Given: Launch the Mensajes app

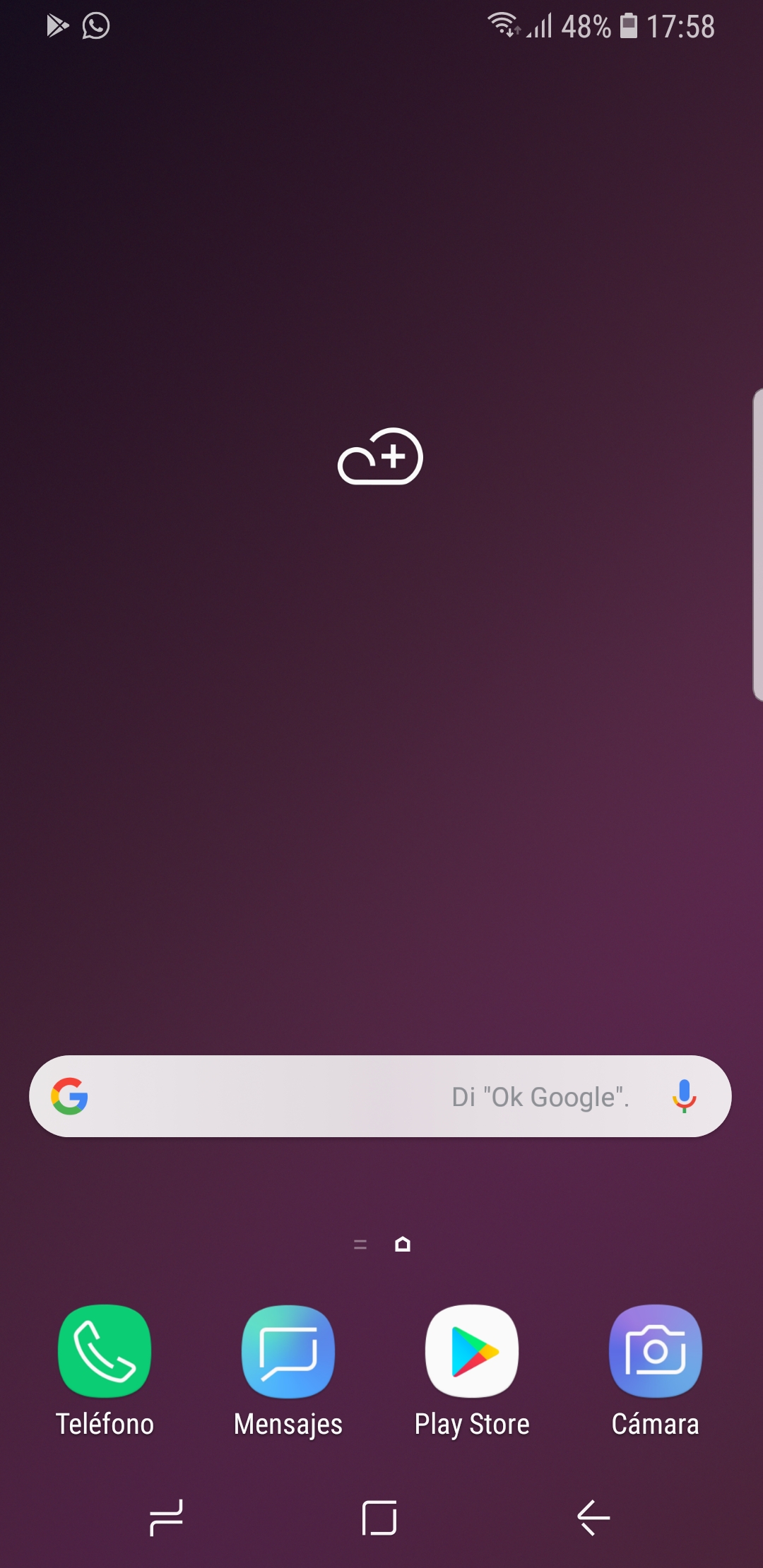Looking at the screenshot, I should [x=288, y=1372].
